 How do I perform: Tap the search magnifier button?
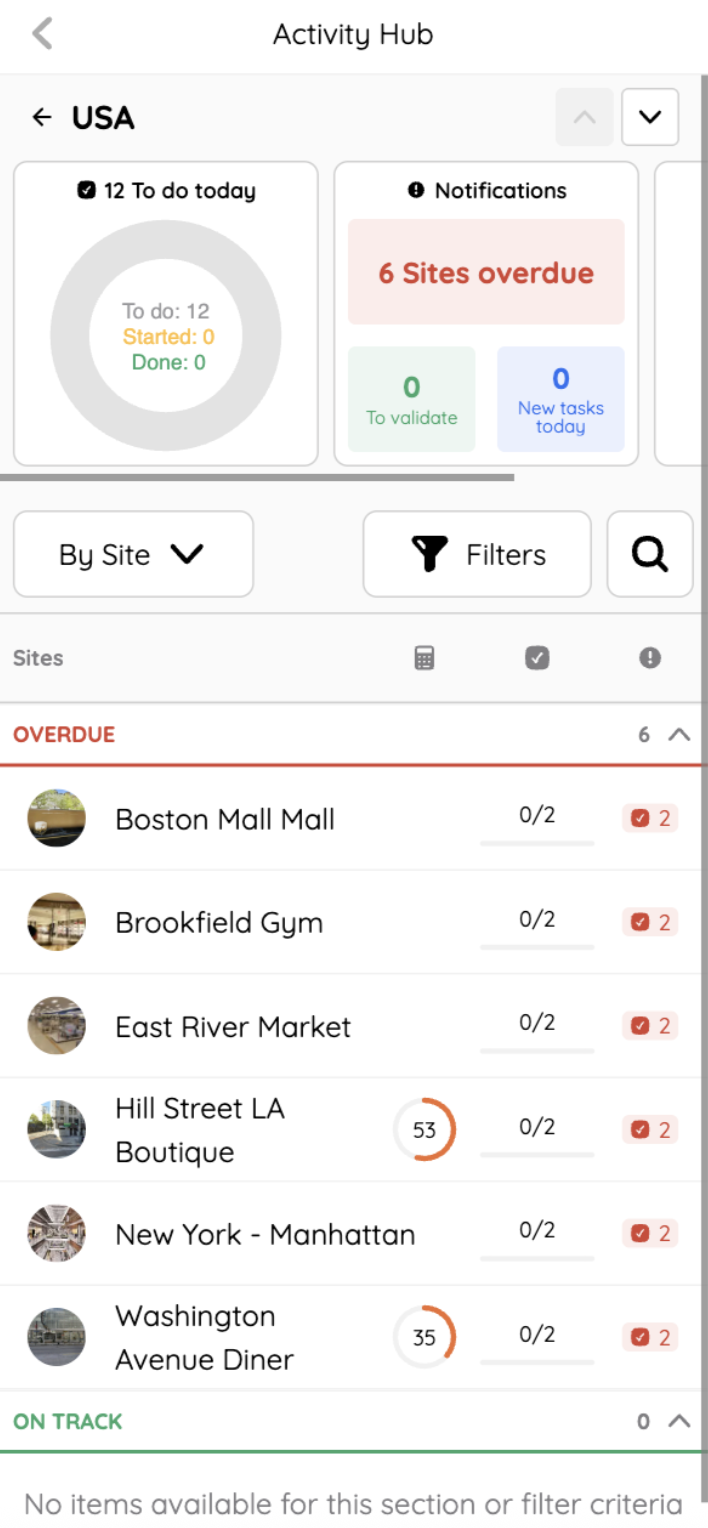[650, 554]
